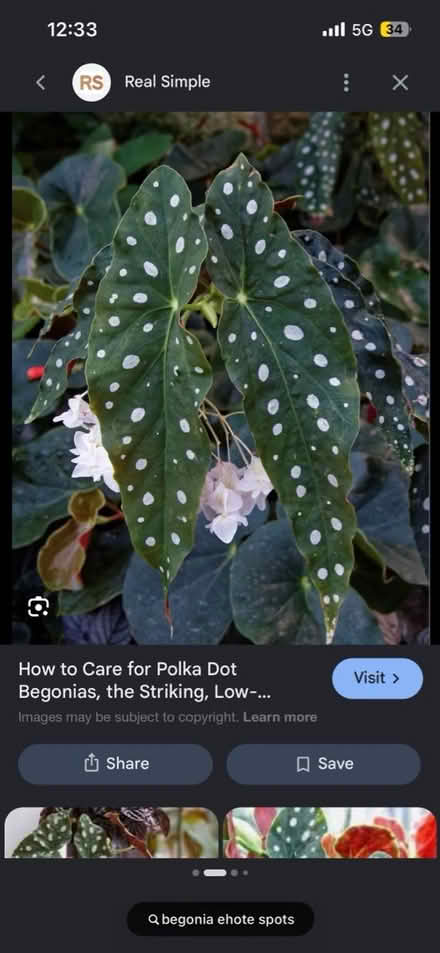Tap the begonia ehote spots search pill
440x953 pixels.
click(220, 919)
